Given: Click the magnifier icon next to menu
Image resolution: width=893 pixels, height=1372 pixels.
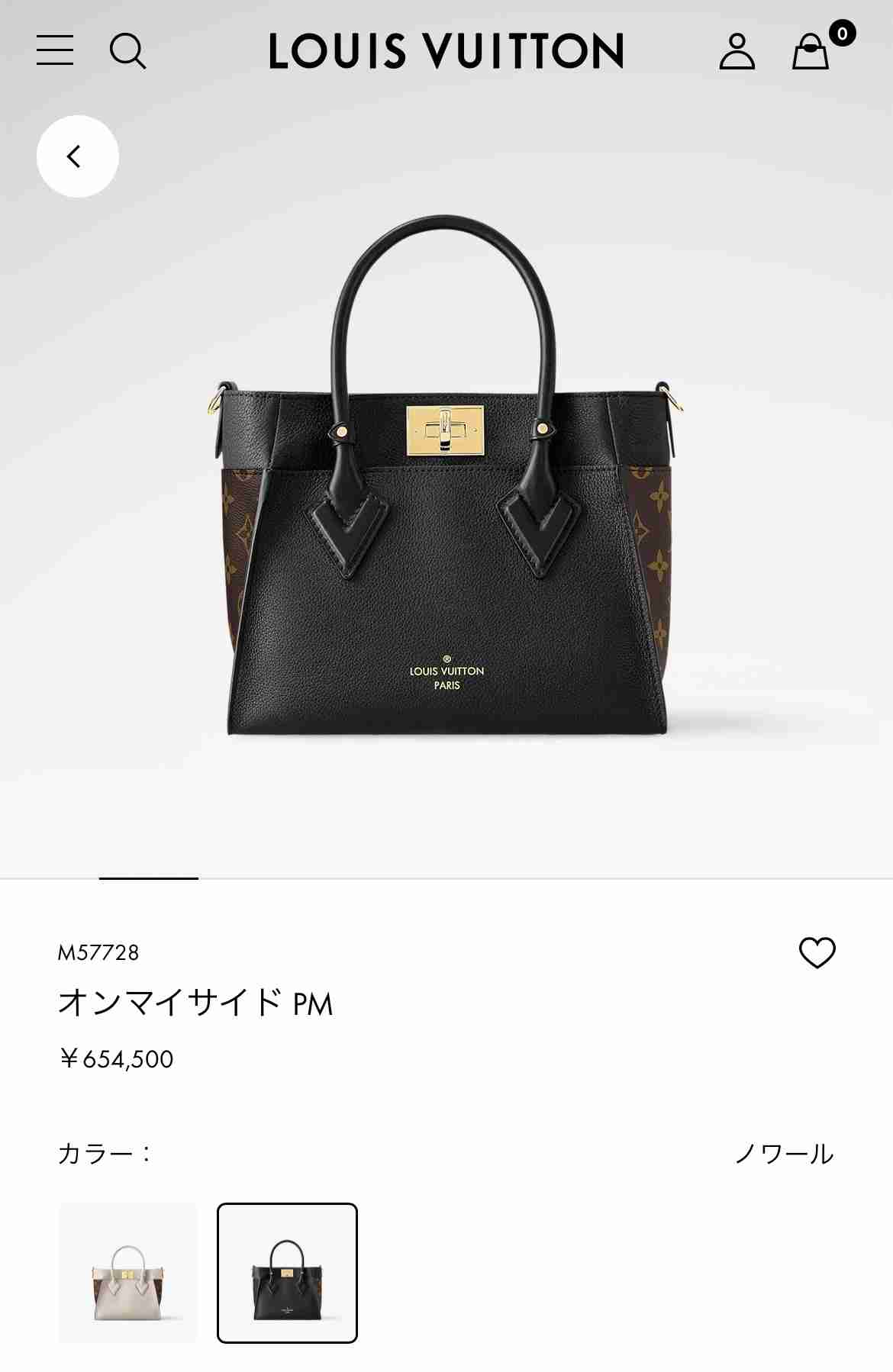Looking at the screenshot, I should (129, 52).
